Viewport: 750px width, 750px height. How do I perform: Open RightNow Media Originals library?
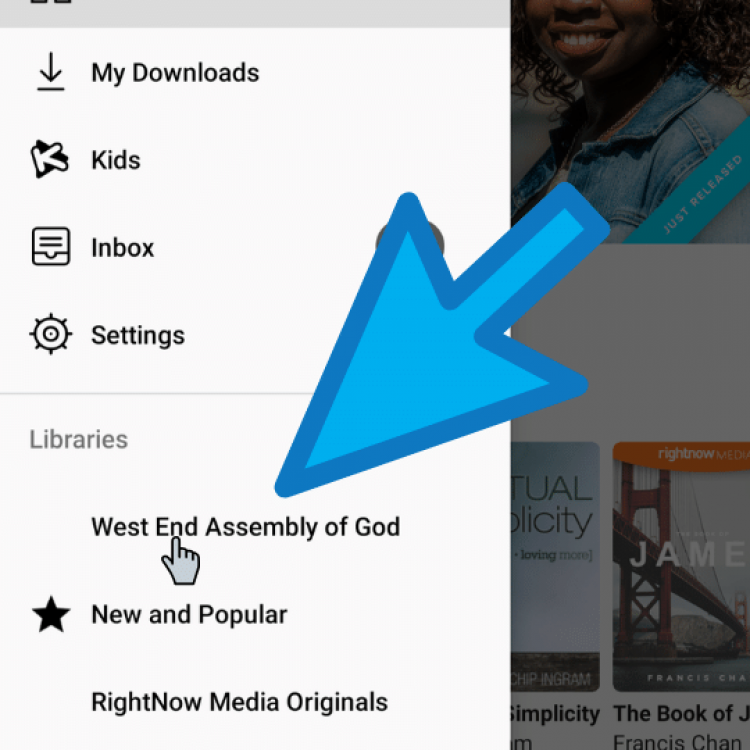tap(239, 701)
